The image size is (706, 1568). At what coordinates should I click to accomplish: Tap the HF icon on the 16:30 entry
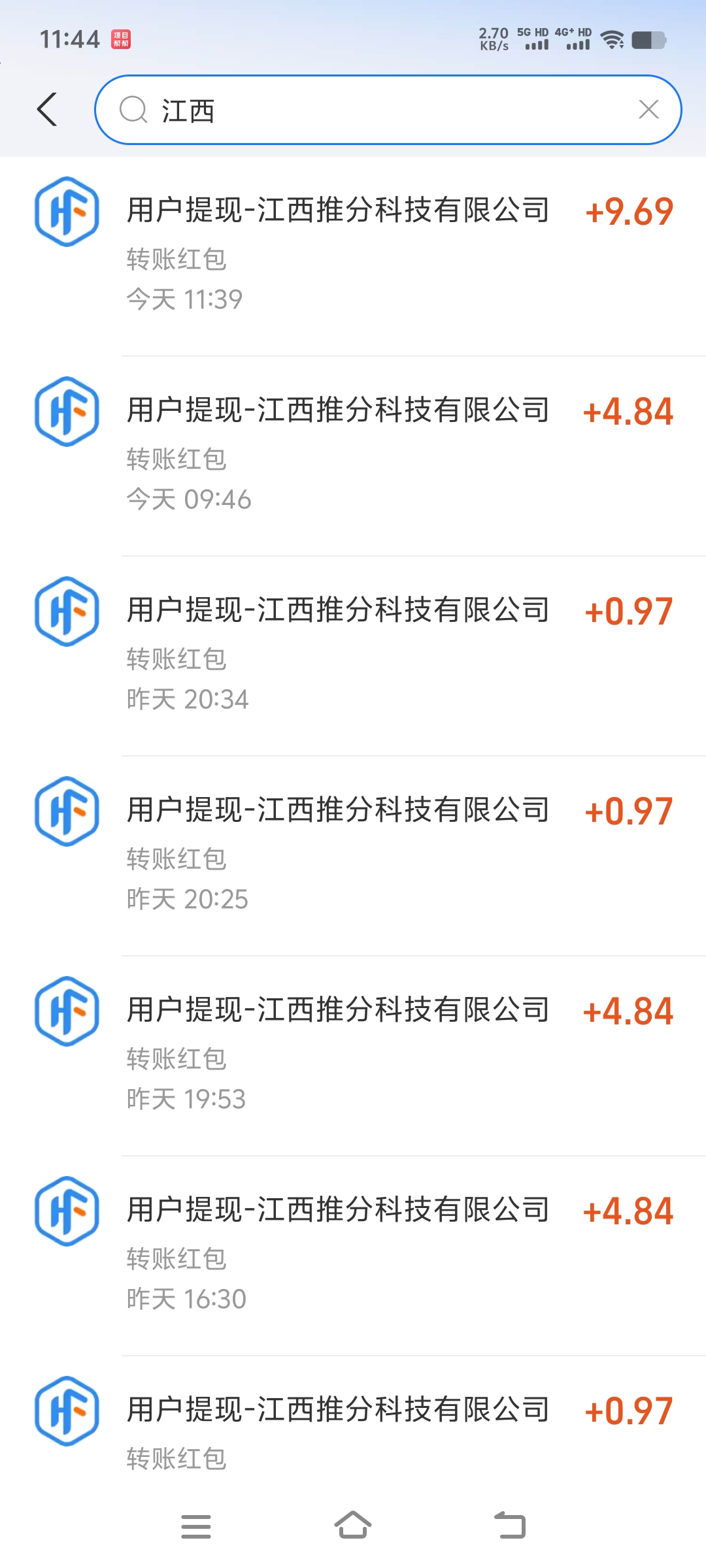pos(65,1209)
